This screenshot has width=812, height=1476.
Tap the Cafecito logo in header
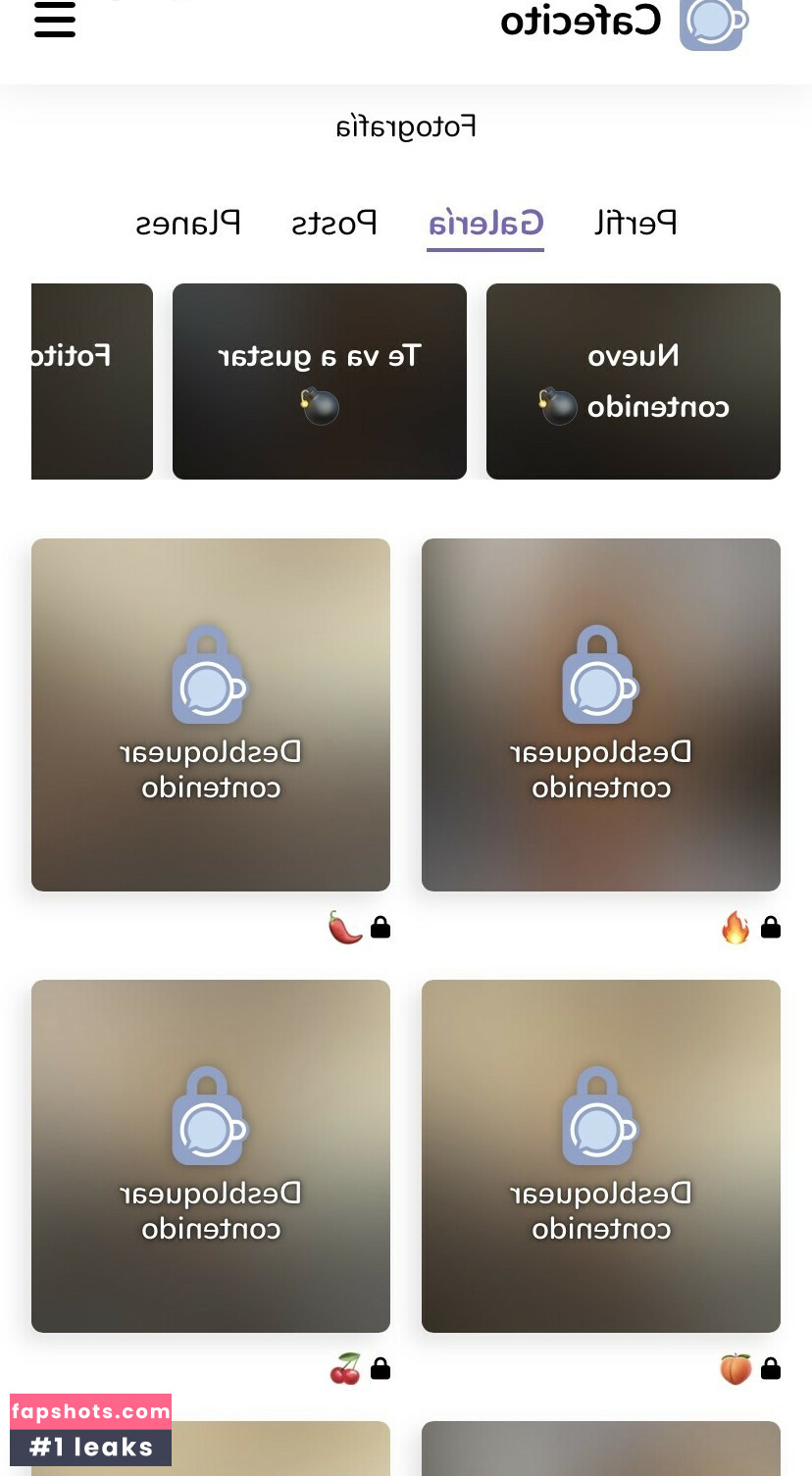coord(624,22)
